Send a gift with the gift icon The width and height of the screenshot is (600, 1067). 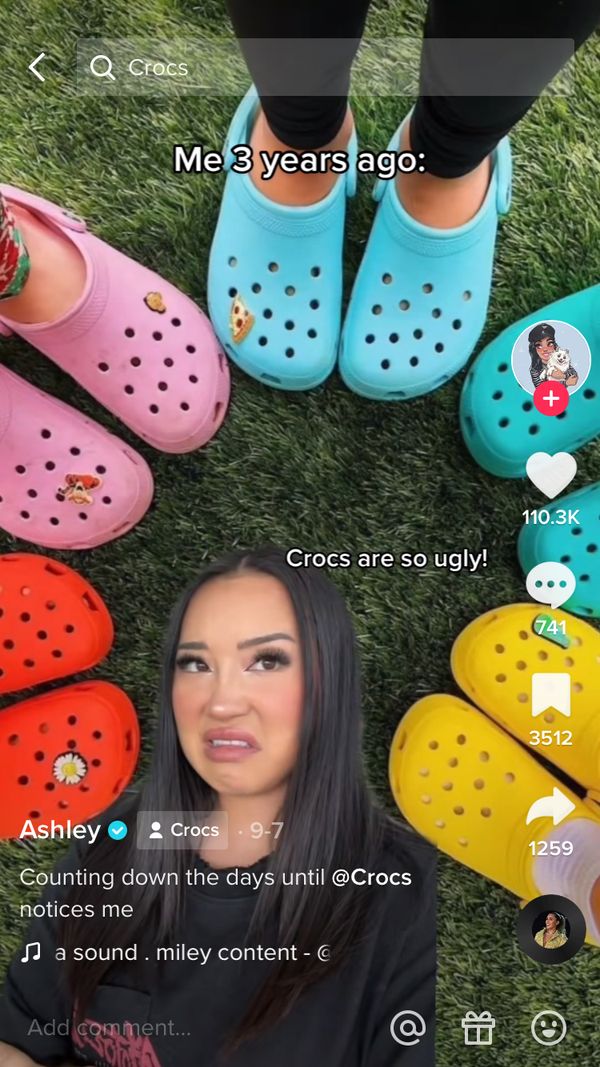[478, 1027]
